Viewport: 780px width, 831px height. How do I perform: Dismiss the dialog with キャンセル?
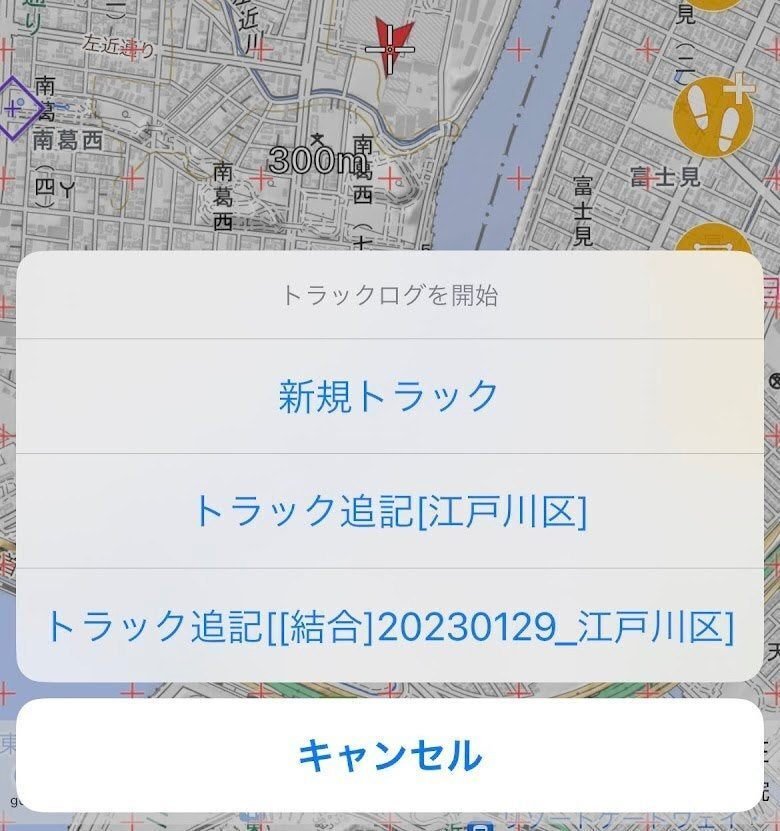pyautogui.click(x=389, y=755)
